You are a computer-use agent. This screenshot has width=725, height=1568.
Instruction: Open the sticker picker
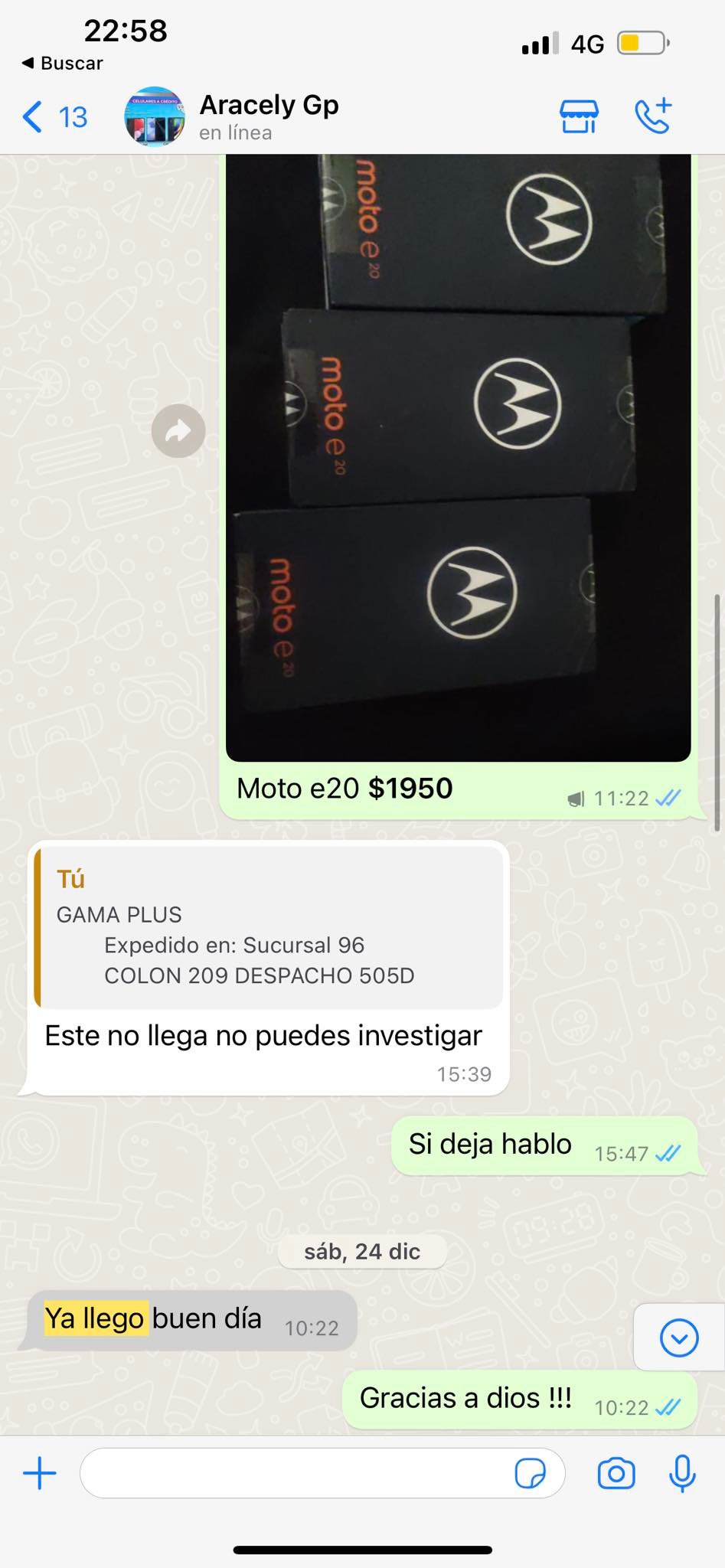pyautogui.click(x=530, y=1473)
